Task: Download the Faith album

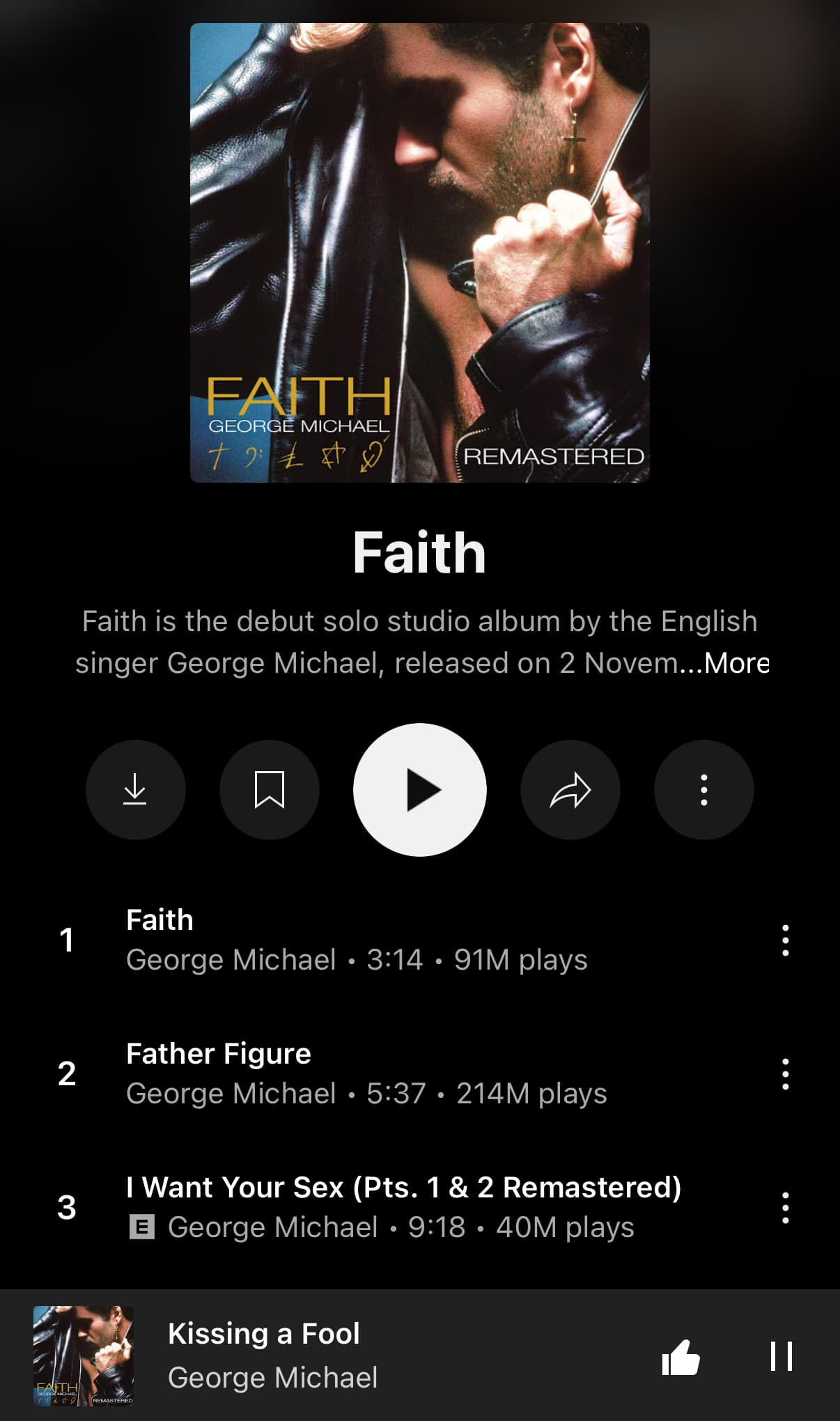Action: [x=135, y=790]
